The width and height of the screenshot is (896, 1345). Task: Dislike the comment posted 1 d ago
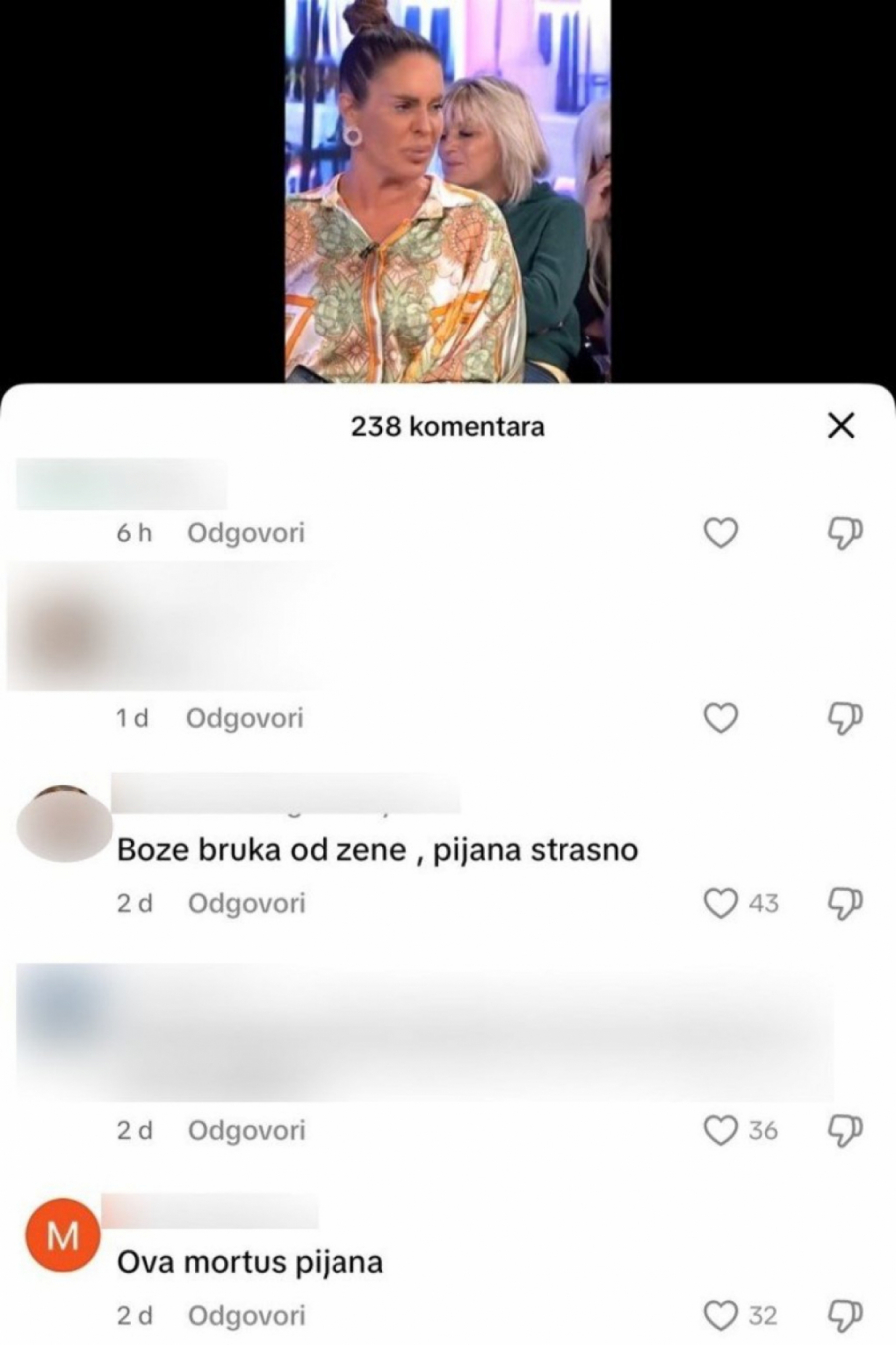844,718
